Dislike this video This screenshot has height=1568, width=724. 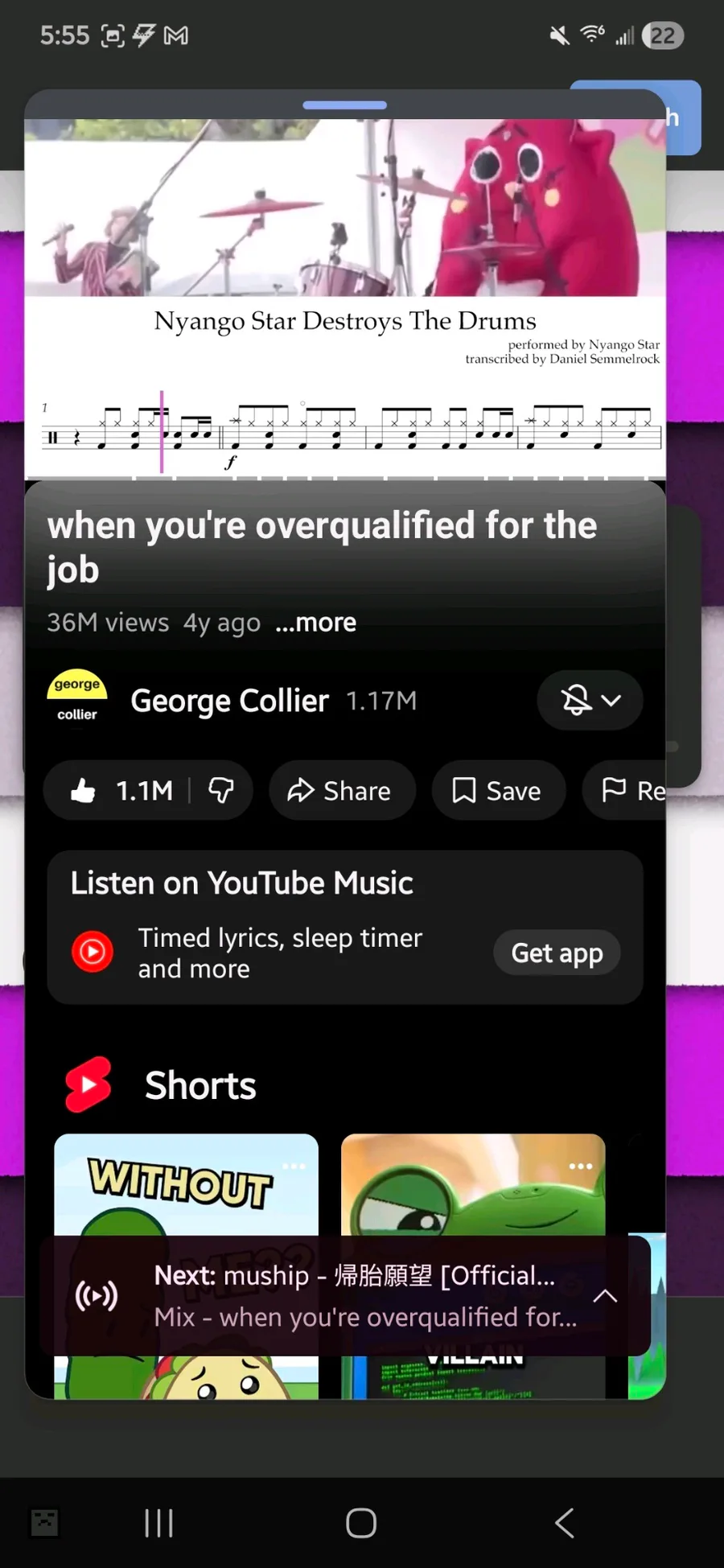(221, 790)
